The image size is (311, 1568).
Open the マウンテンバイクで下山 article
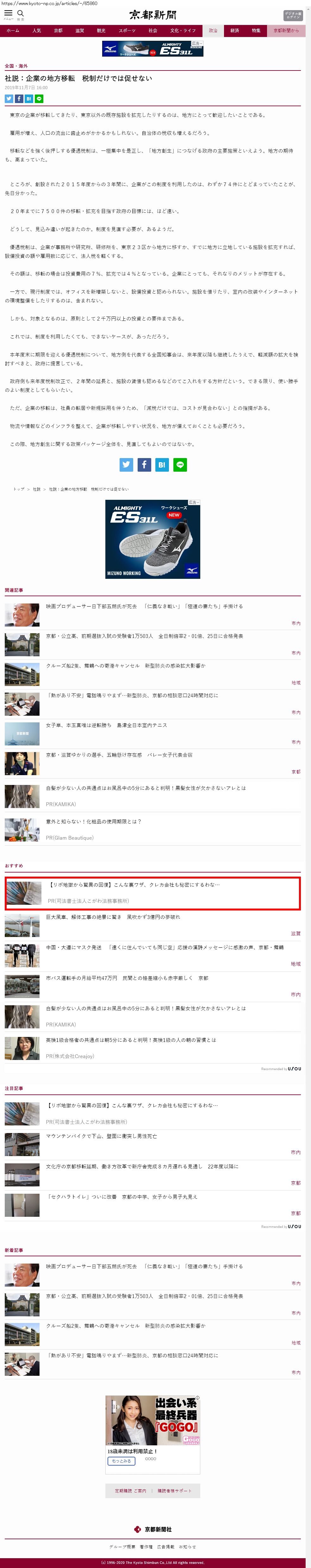[101, 1136]
